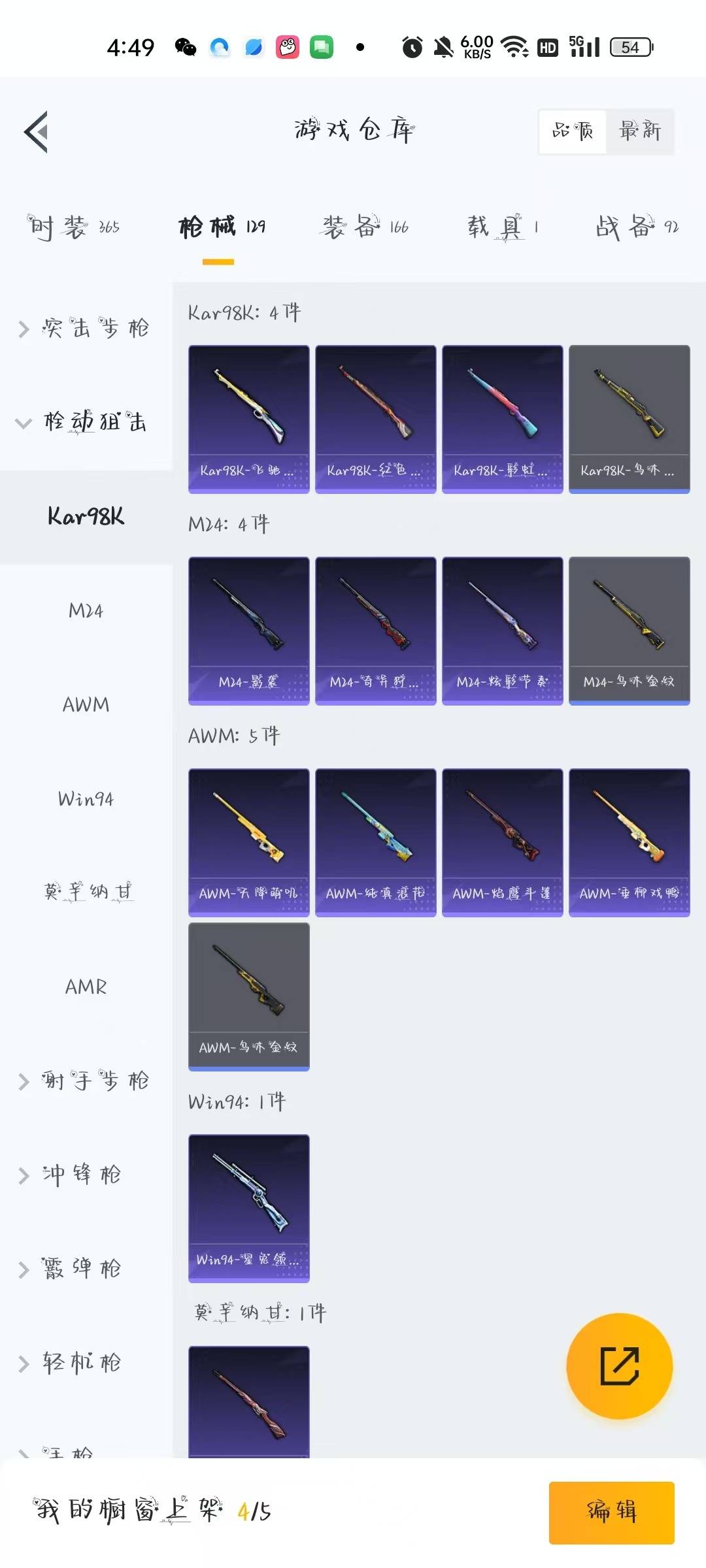Switch to the 装备 tab
Image resolution: width=706 pixels, height=1568 pixels.
364,227
